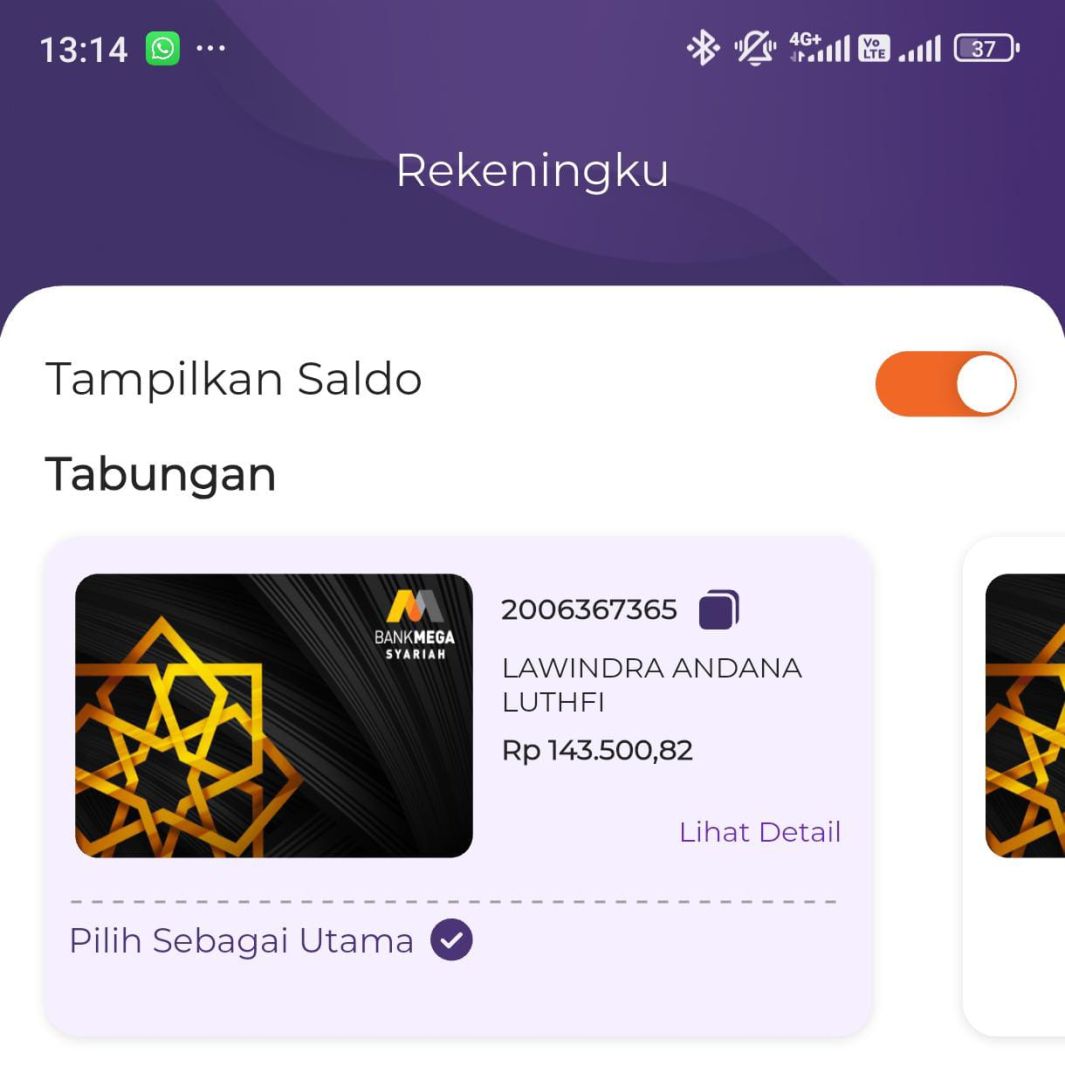Open the Bank Mega Syariah card for account 2006367365
Screen dimensions: 1065x1080
click(274, 715)
